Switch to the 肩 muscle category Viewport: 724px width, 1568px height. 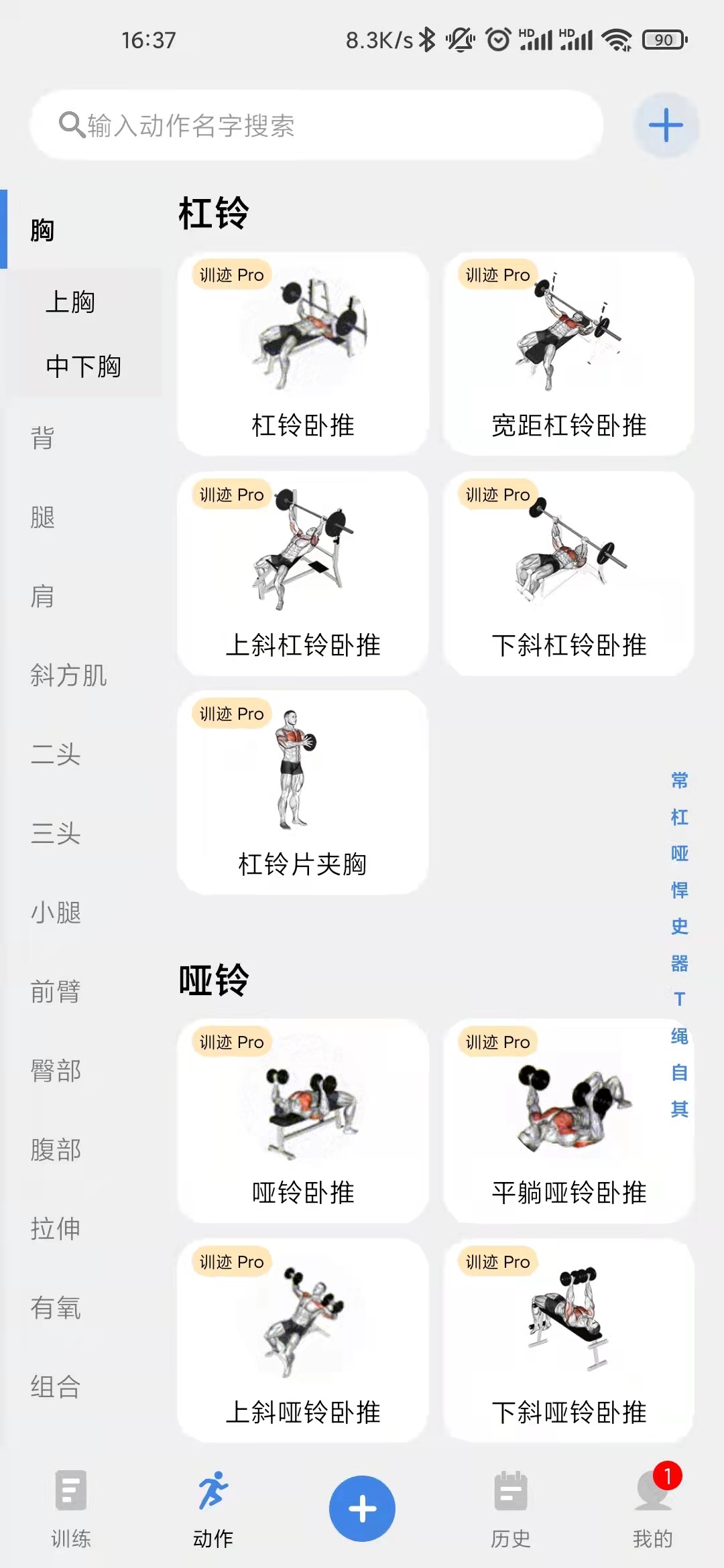pyautogui.click(x=42, y=596)
